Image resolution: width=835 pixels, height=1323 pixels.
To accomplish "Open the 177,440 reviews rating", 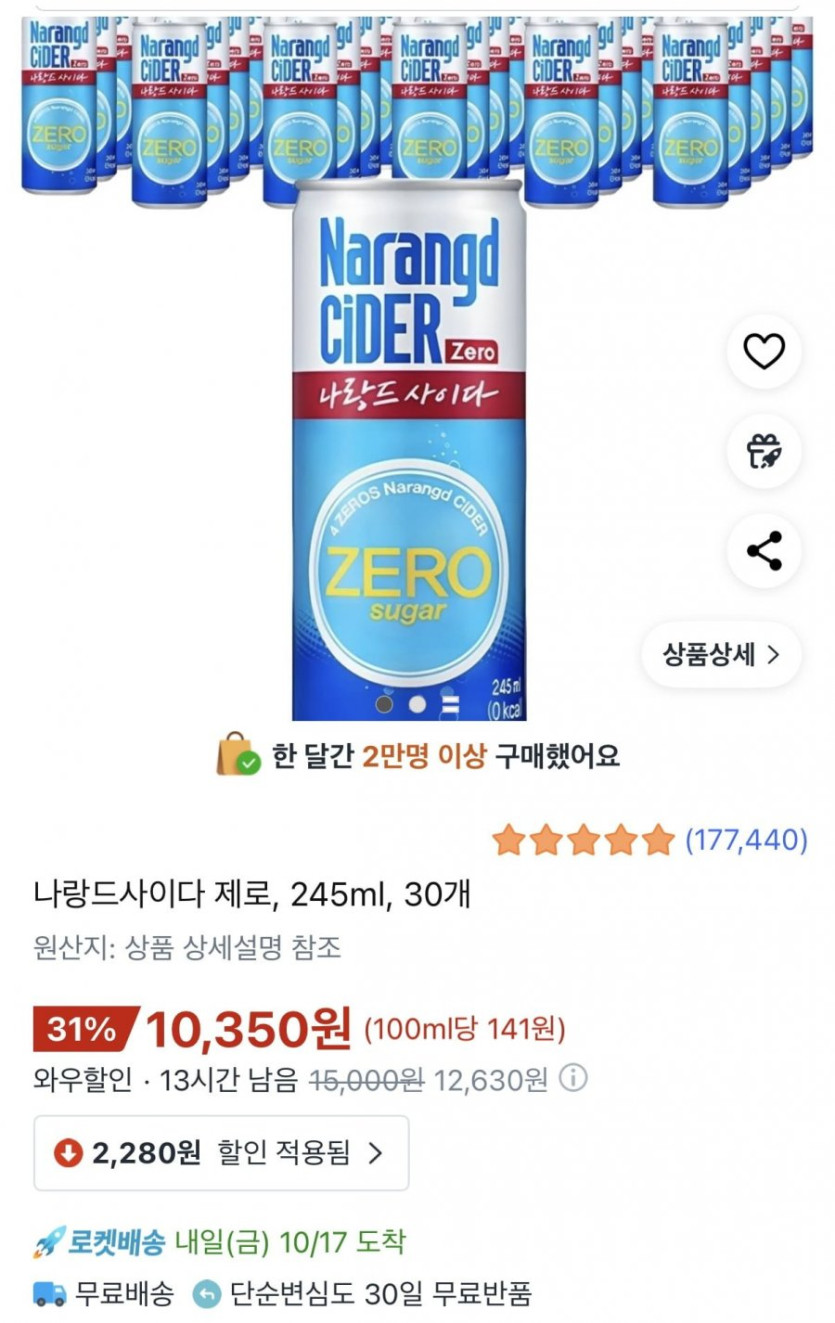I will tap(650, 840).
